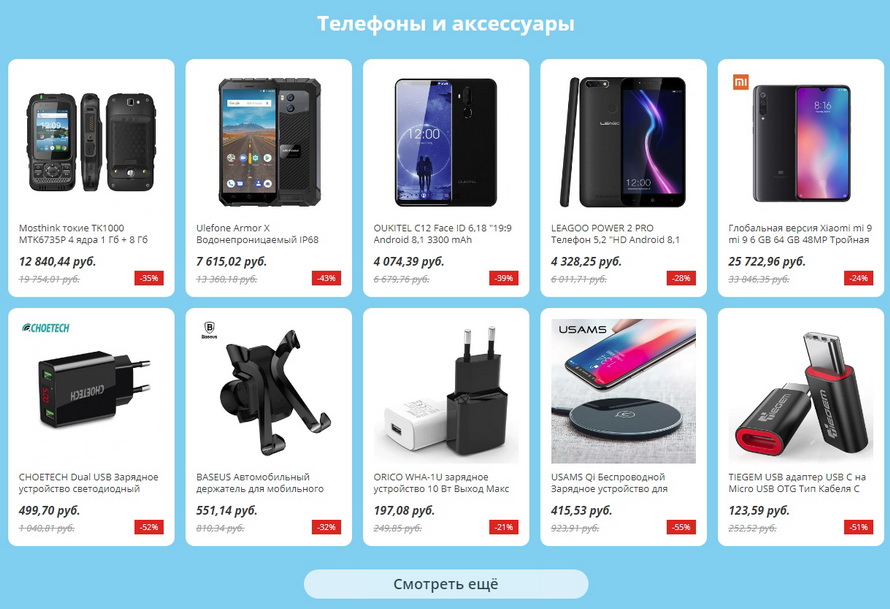Open the Mosthink TK1000 product card
Viewport: 890px width, 609px height.
[x=91, y=178]
